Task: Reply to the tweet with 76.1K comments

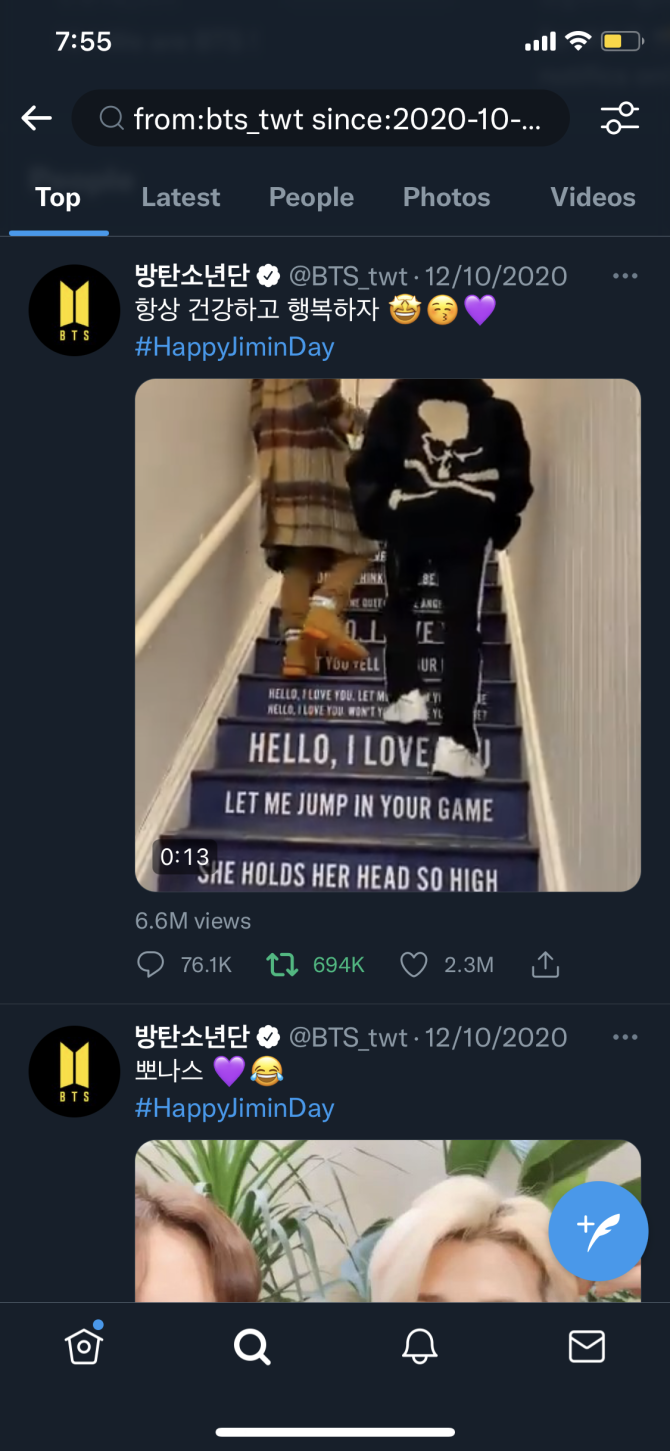Action: coord(151,965)
